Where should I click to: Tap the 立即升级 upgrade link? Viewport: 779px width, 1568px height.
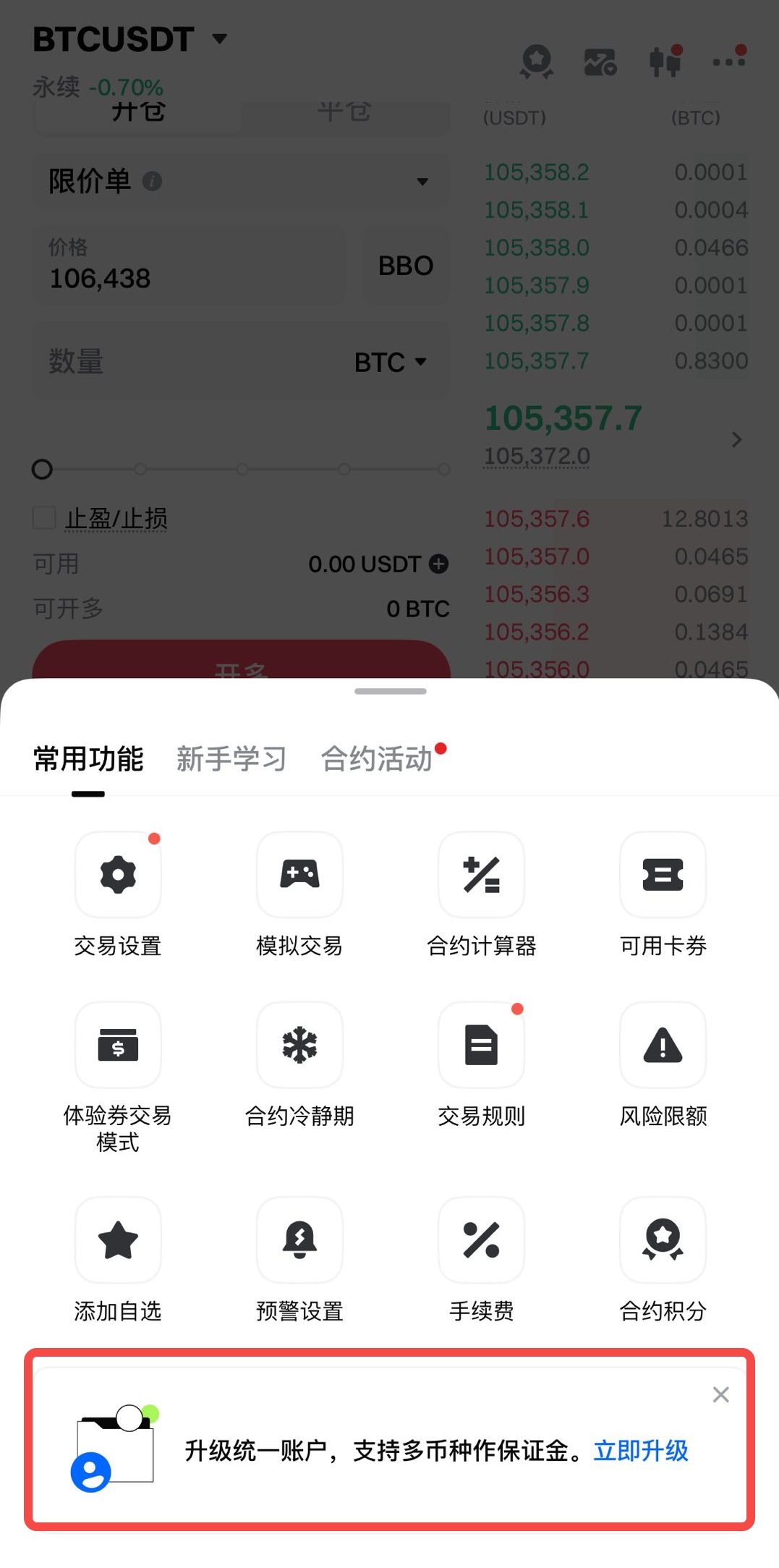[x=641, y=1451]
